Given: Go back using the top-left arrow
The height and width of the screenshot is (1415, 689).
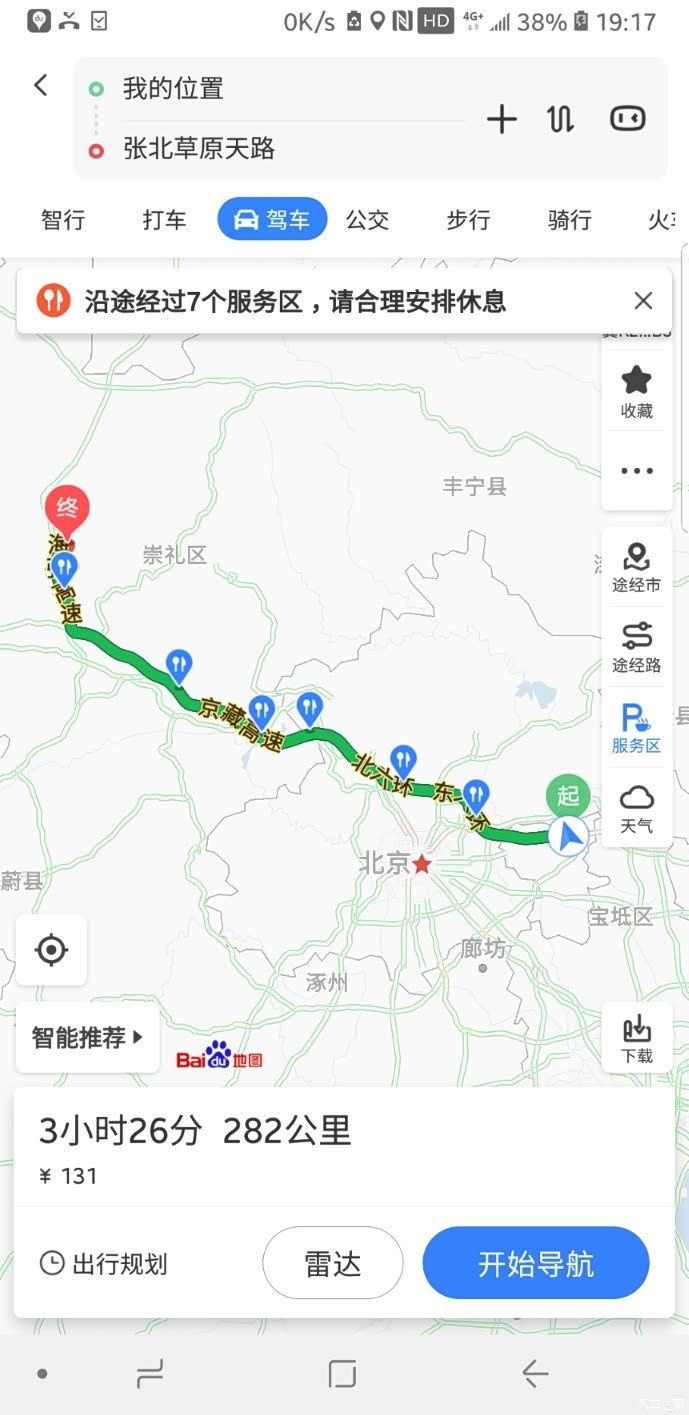Looking at the screenshot, I should (x=41, y=86).
